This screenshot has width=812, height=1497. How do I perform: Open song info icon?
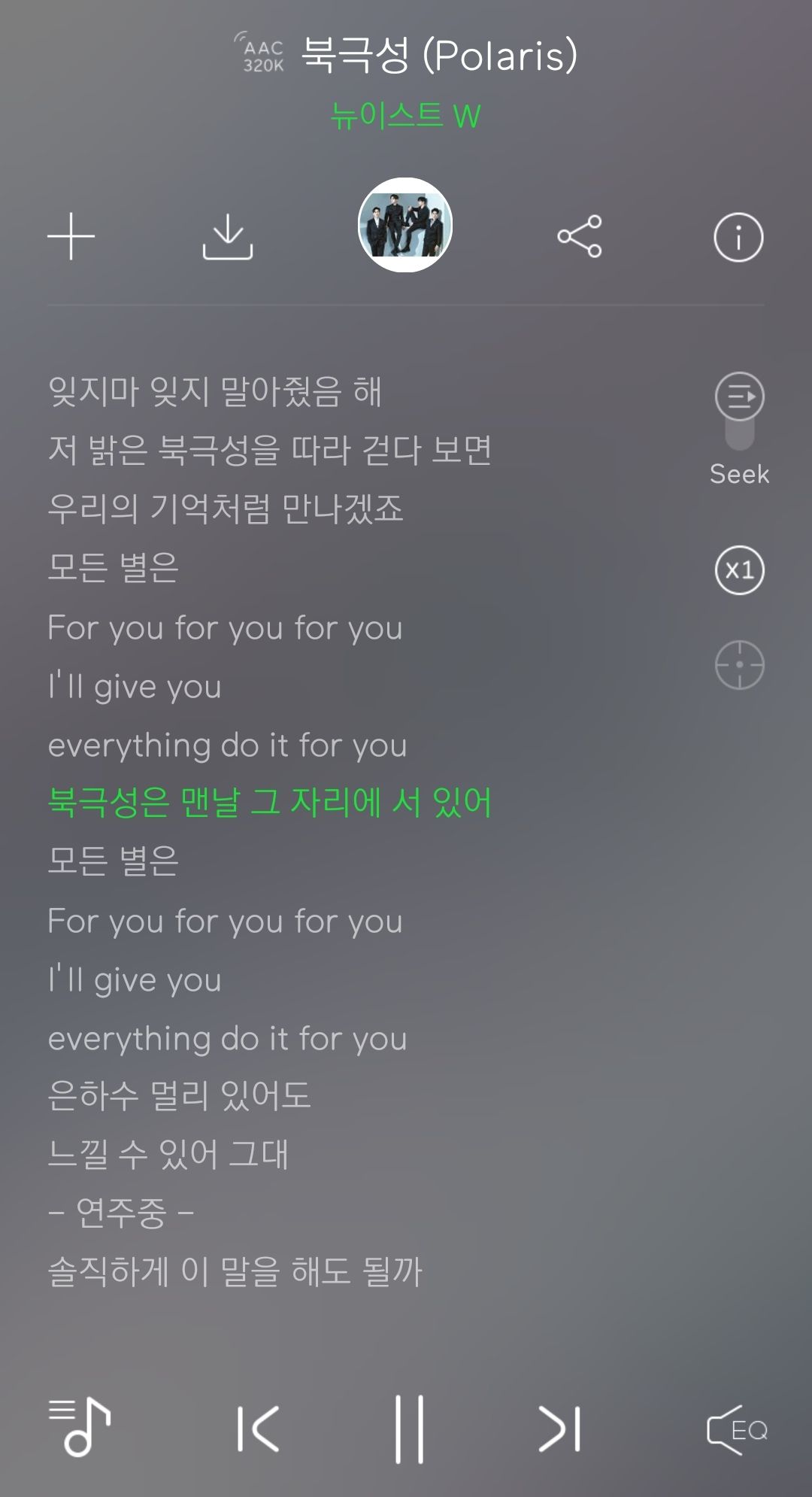point(738,237)
